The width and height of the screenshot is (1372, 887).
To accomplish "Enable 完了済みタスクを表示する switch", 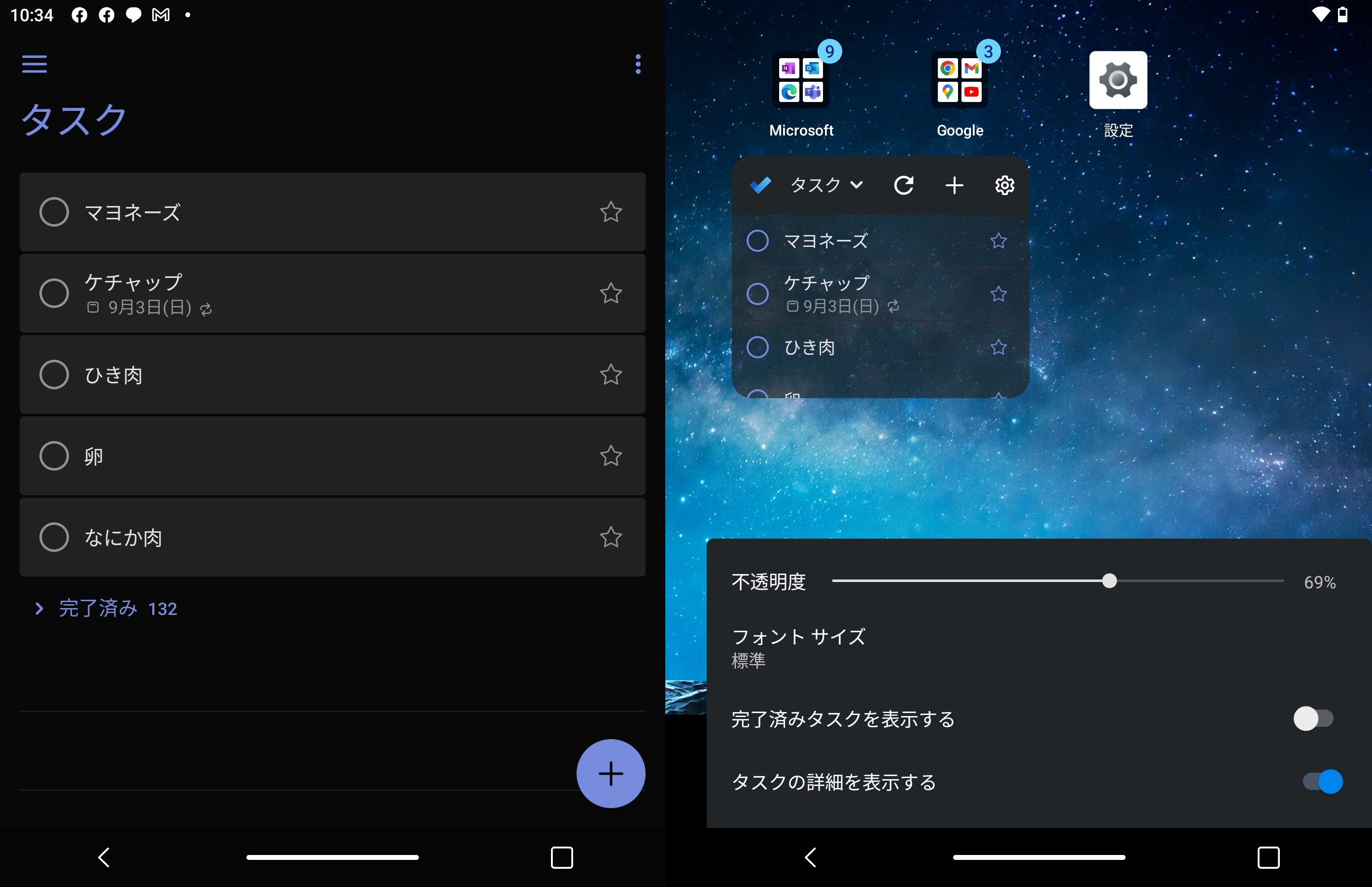I will coord(1313,718).
